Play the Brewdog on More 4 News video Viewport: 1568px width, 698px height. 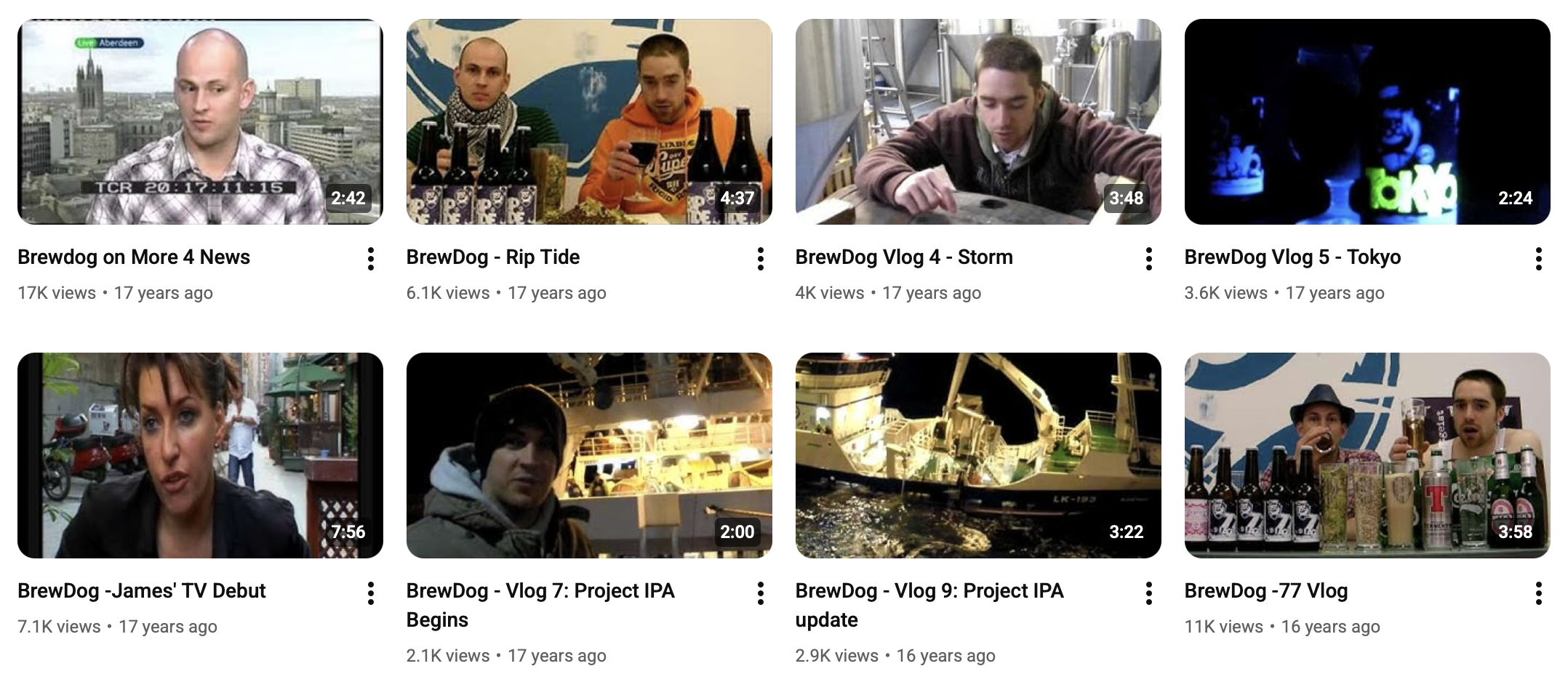click(200, 122)
